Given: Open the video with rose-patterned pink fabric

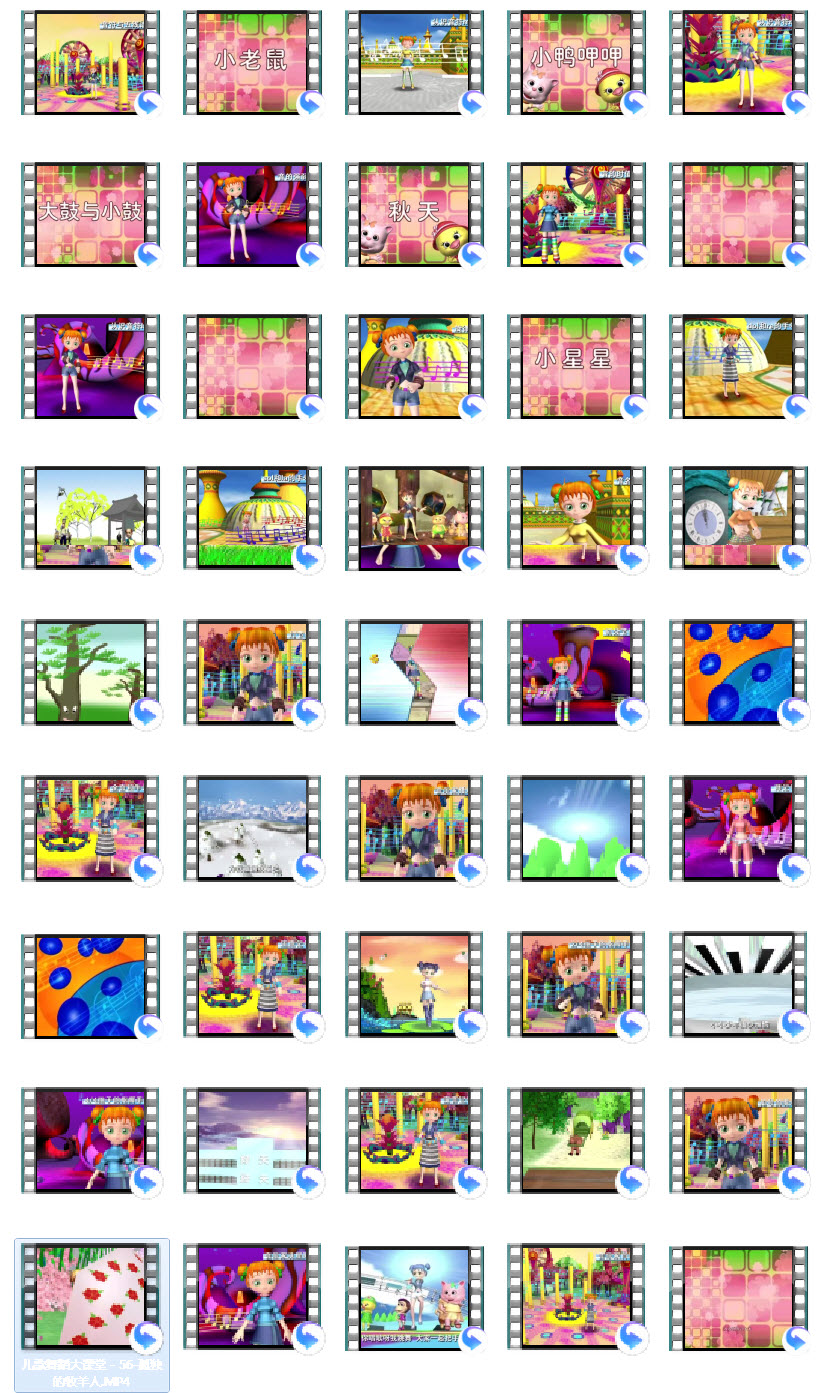Looking at the screenshot, I should click(x=90, y=1296).
